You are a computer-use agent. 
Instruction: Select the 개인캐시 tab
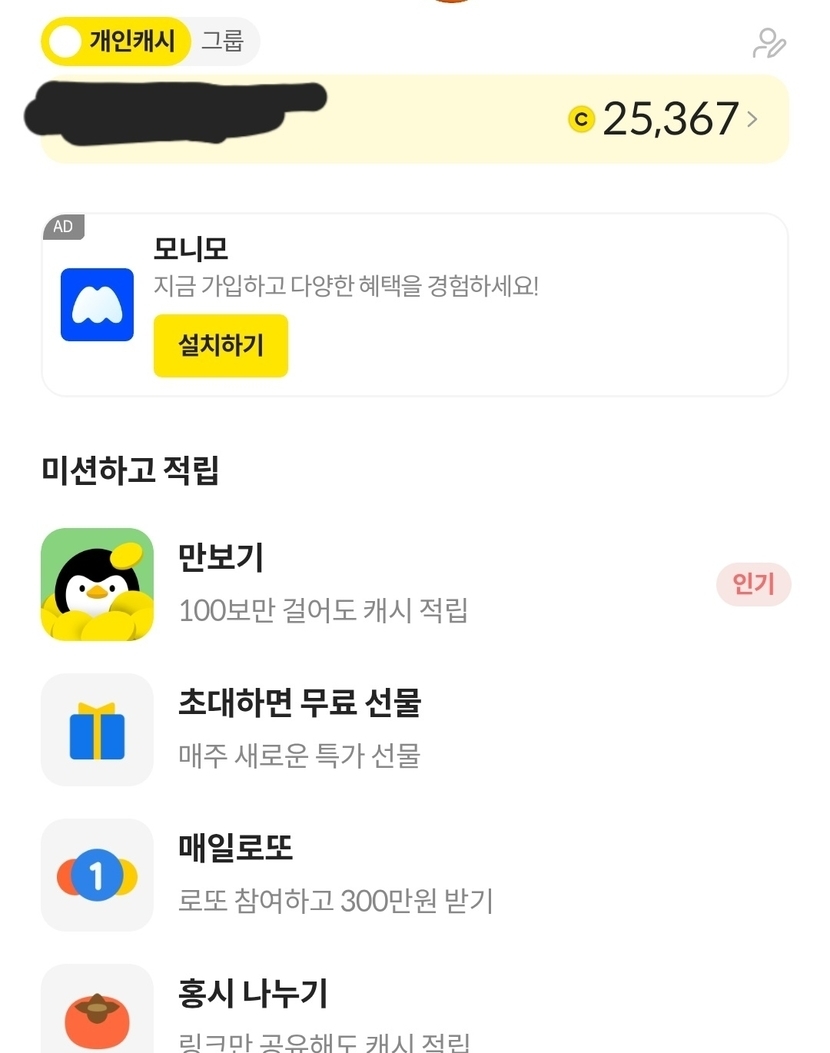(116, 42)
